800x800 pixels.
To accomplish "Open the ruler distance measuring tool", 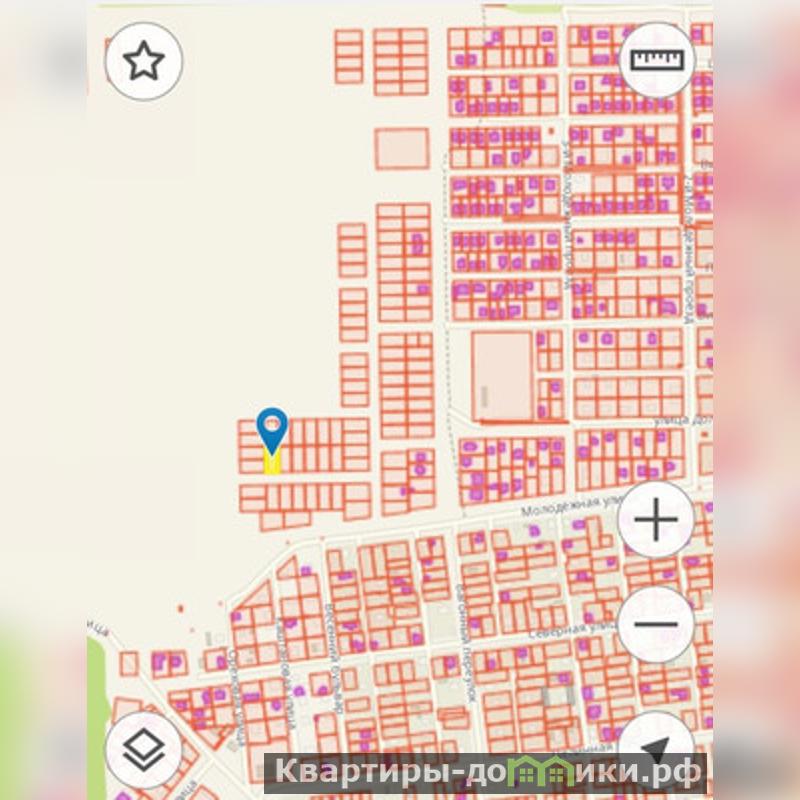I will pos(656,61).
